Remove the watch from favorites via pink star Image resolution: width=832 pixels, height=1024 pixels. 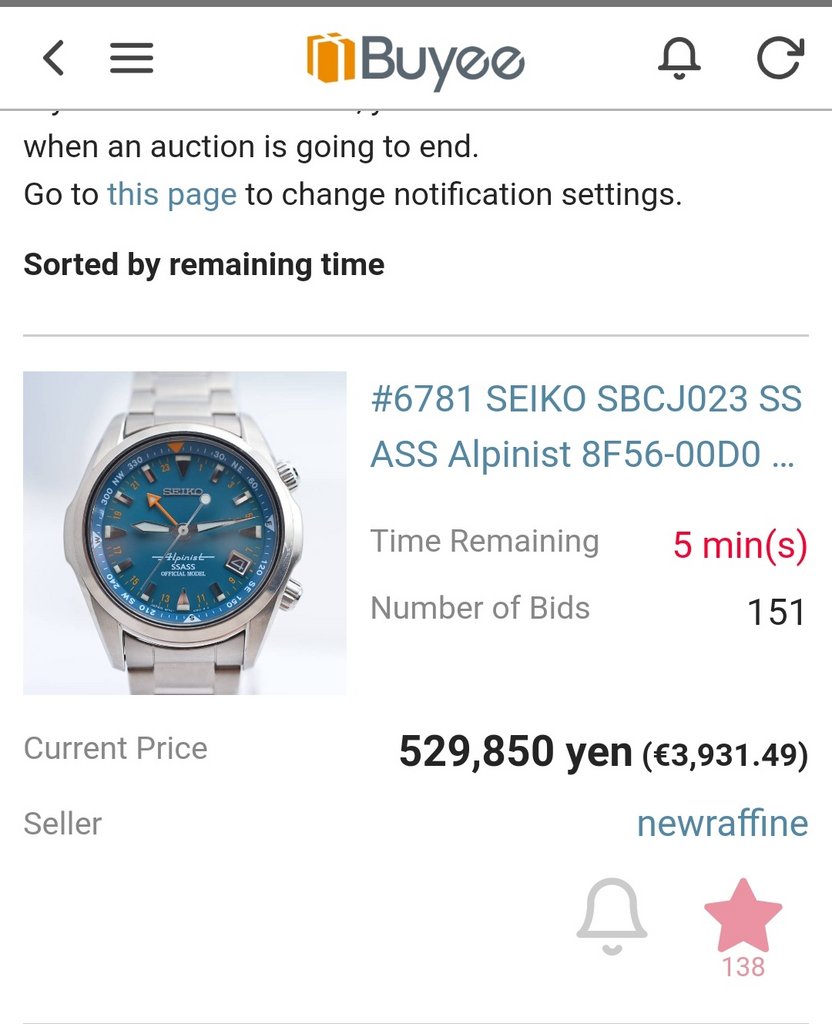(743, 916)
